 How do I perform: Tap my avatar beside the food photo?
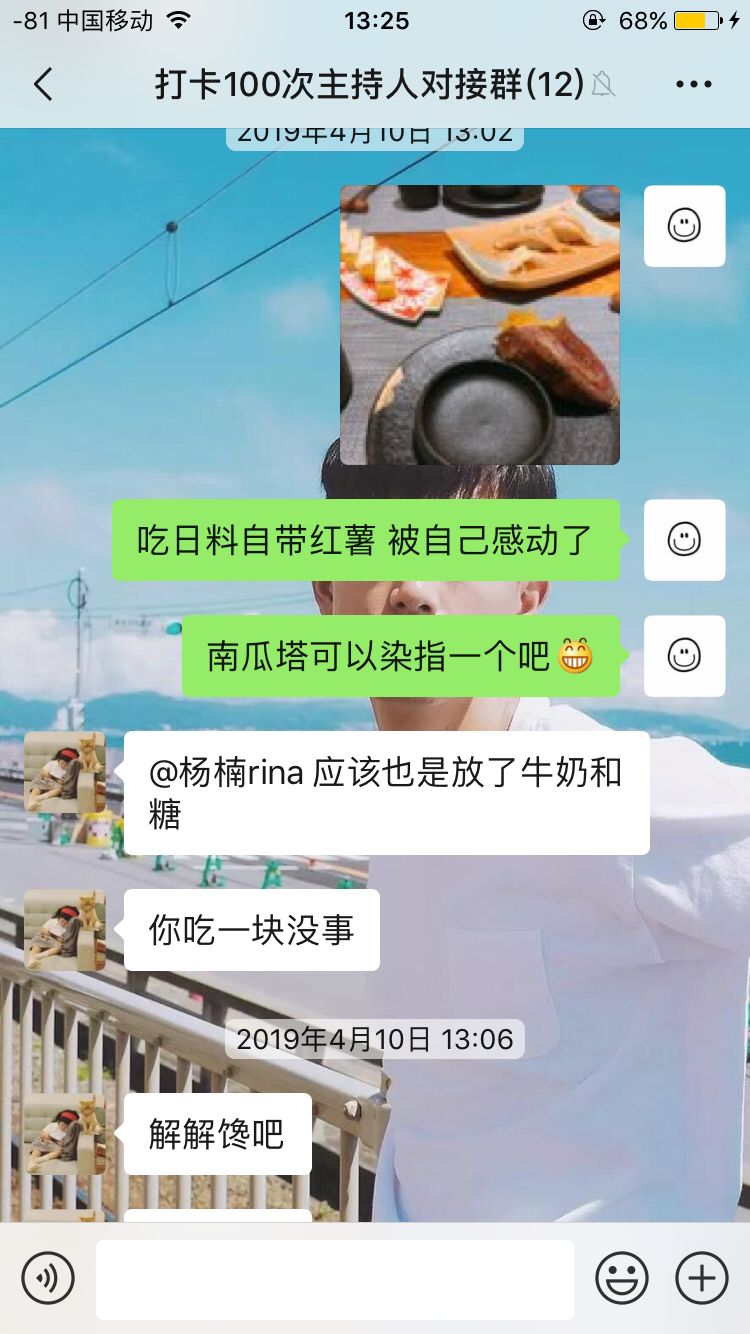(x=684, y=226)
